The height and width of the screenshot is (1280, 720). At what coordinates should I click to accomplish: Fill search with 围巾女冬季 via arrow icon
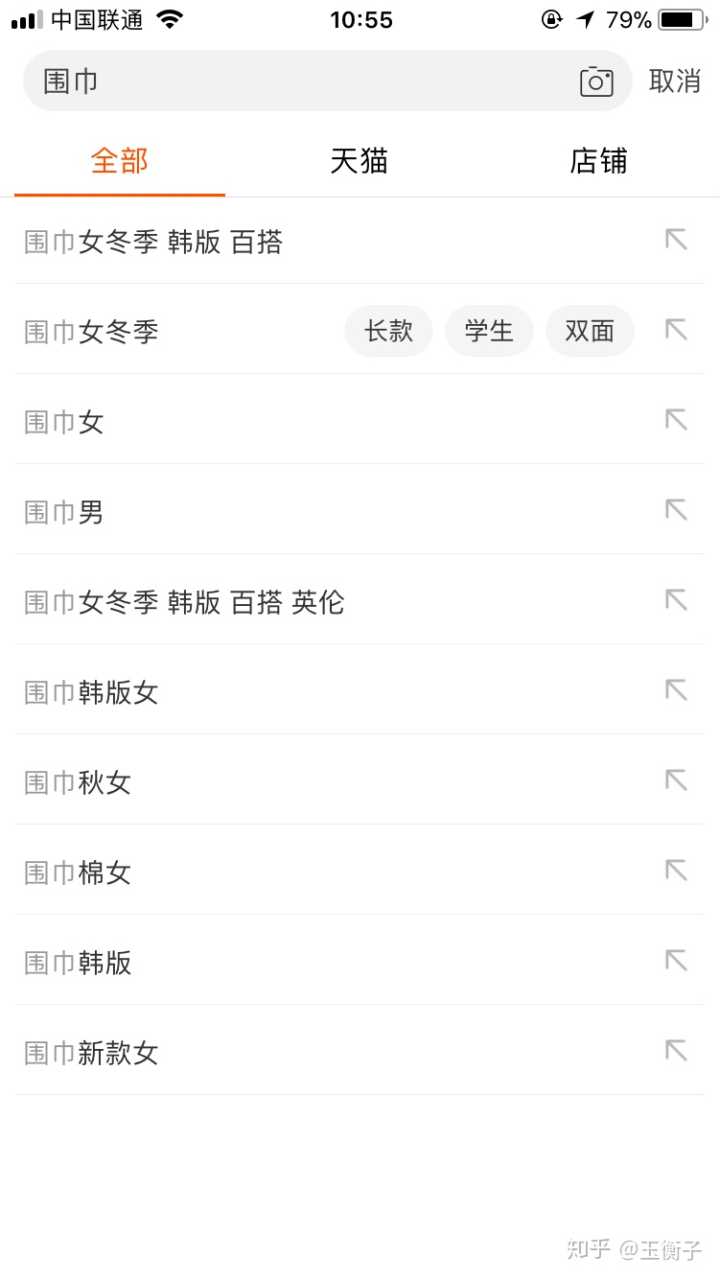pyautogui.click(x=677, y=330)
